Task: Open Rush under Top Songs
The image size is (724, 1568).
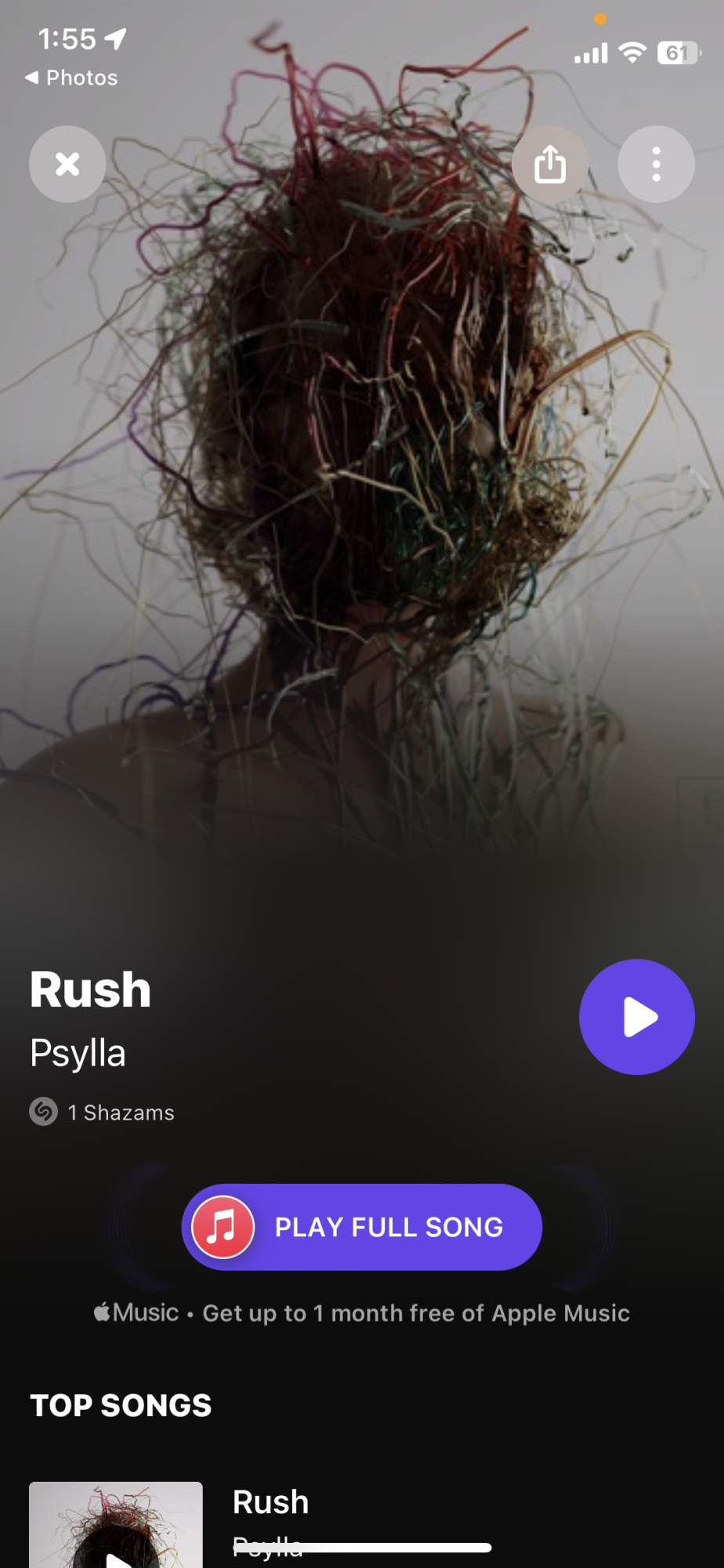Action: click(271, 1502)
